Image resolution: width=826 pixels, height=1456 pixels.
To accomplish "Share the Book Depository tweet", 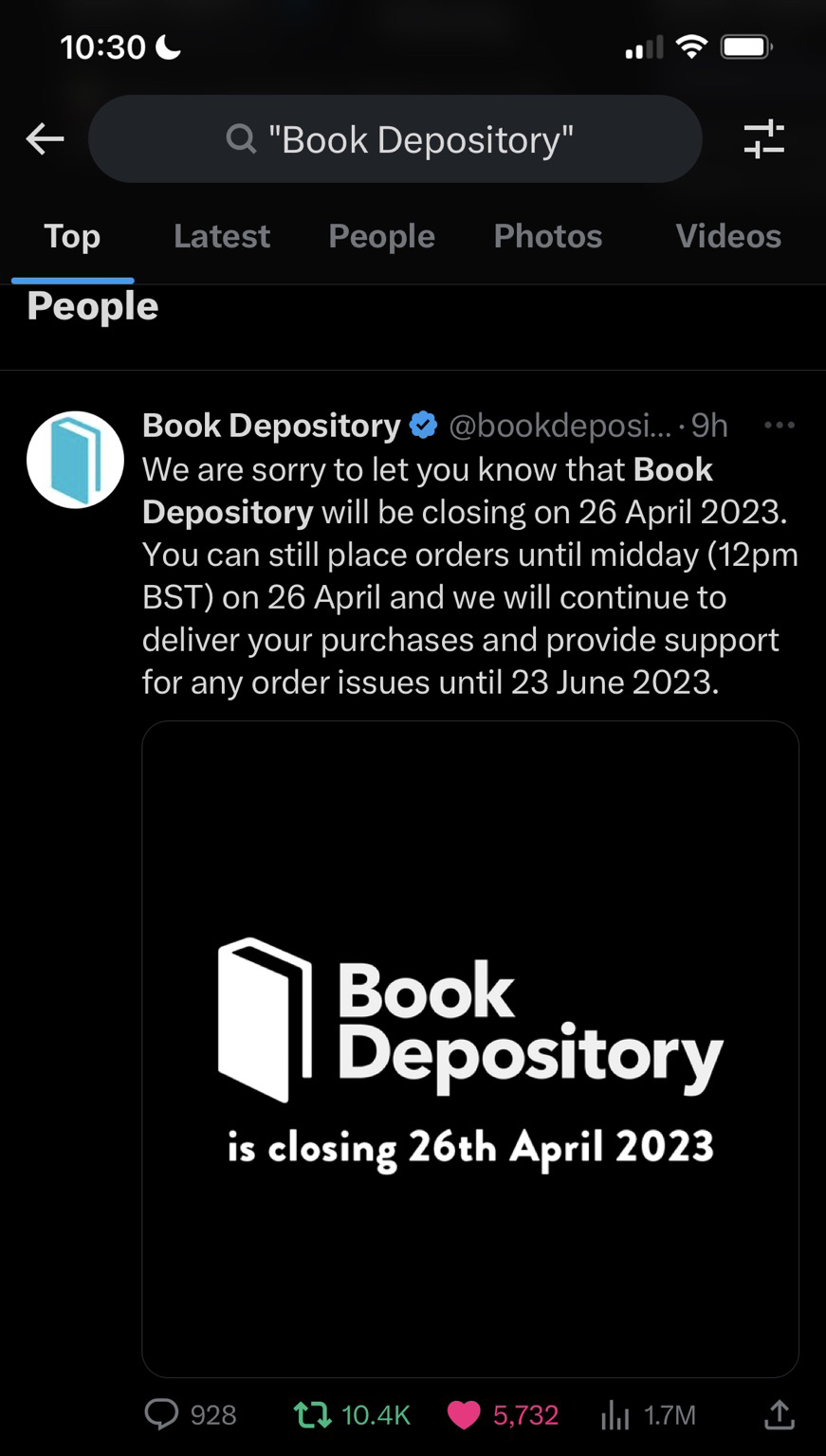I will click(x=778, y=1414).
